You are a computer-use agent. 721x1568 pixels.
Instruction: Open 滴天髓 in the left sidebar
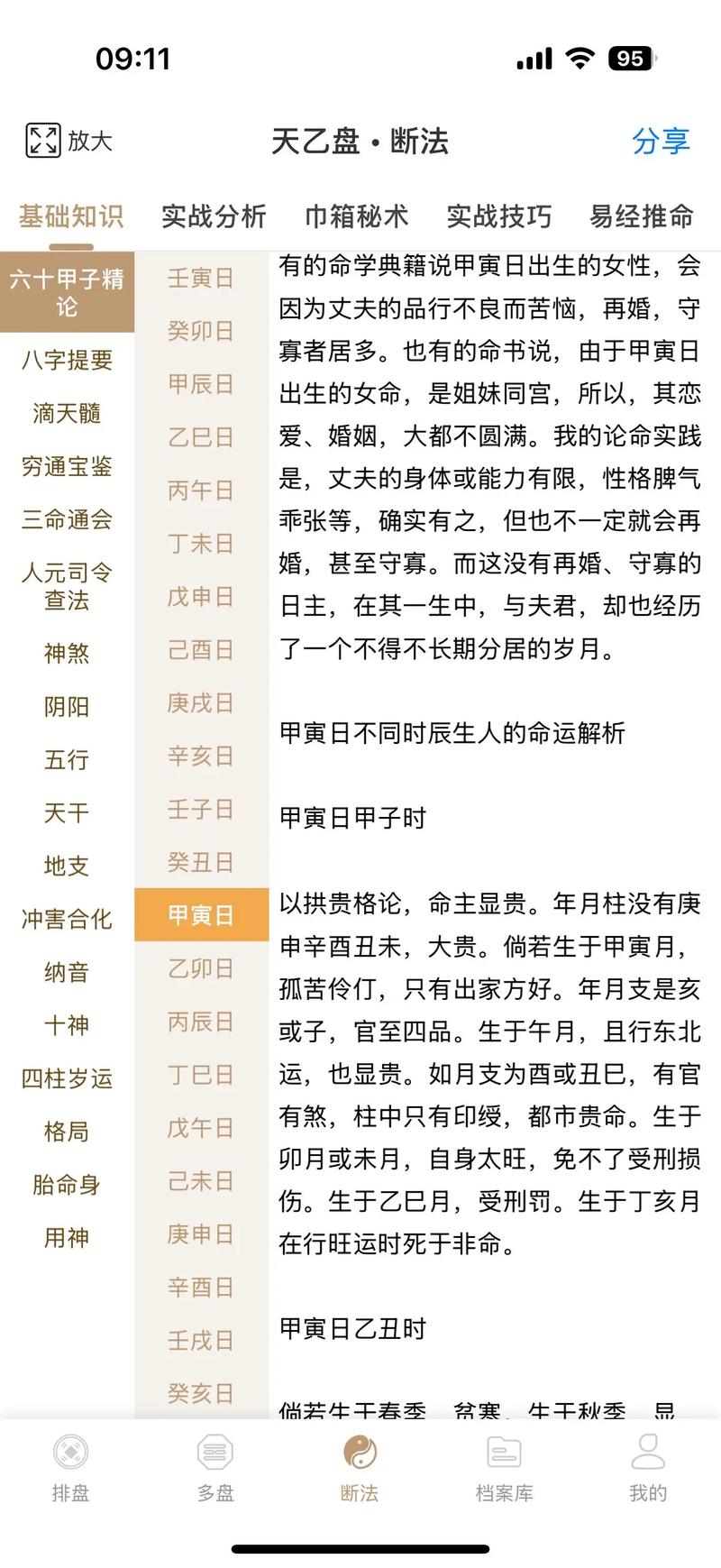67,413
